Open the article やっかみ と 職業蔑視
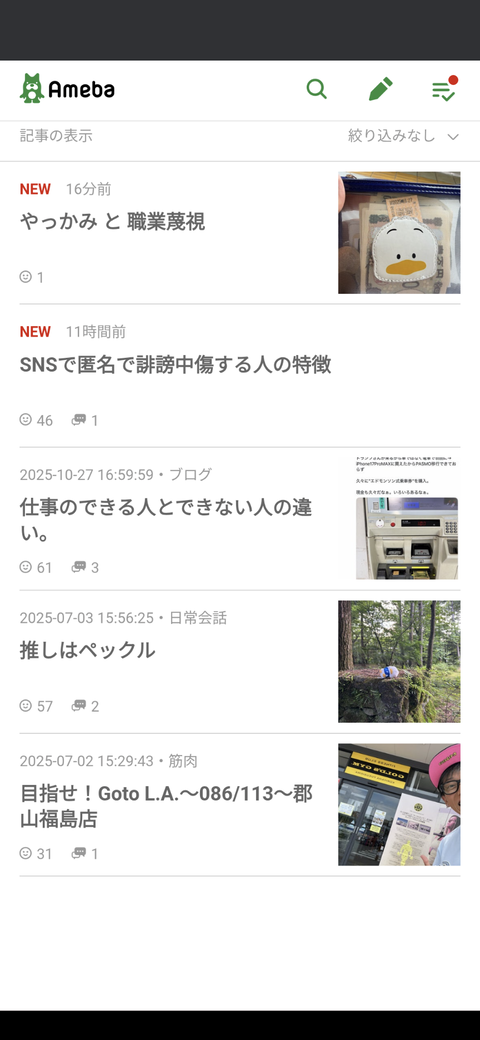480x1040 pixels. pyautogui.click(x=112, y=222)
